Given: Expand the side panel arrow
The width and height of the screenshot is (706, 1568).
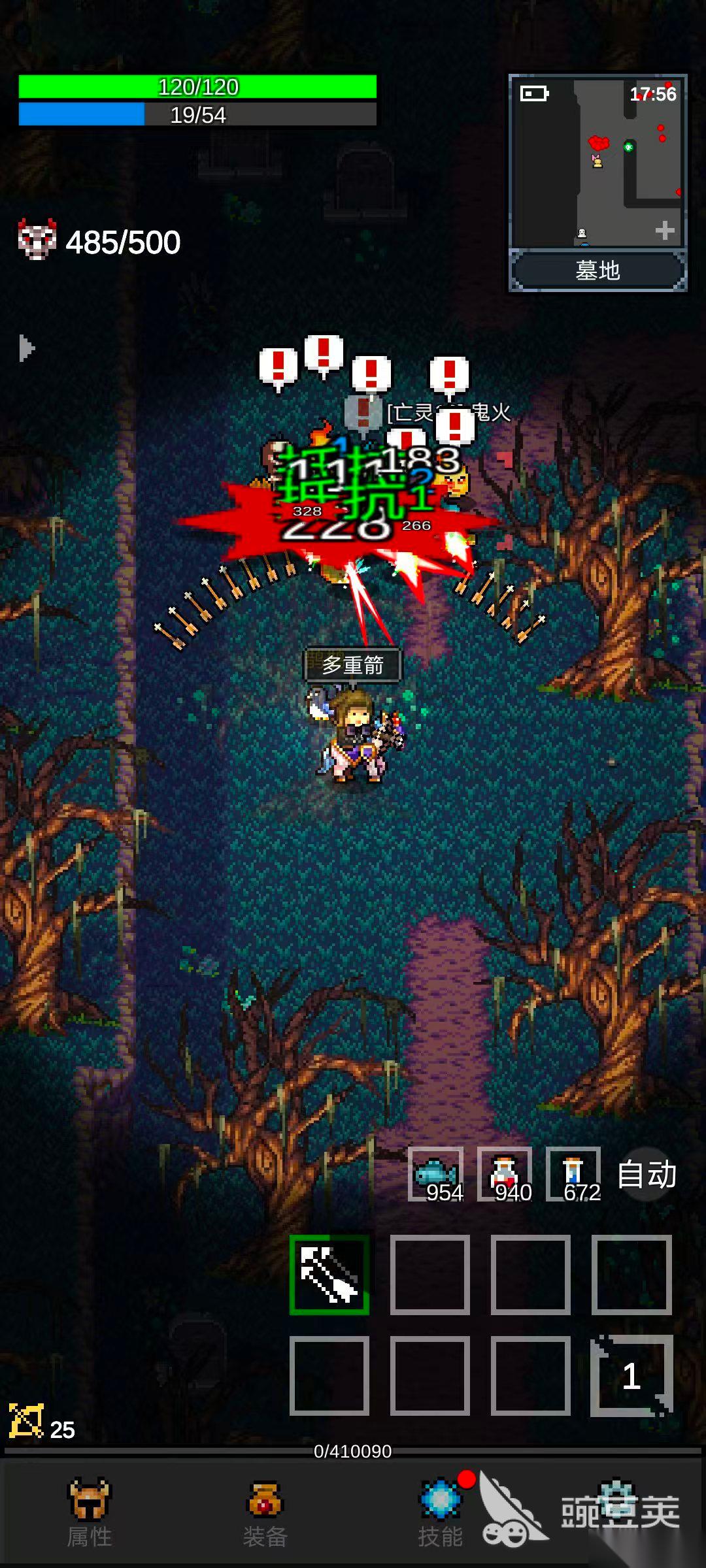Looking at the screenshot, I should click(x=26, y=348).
